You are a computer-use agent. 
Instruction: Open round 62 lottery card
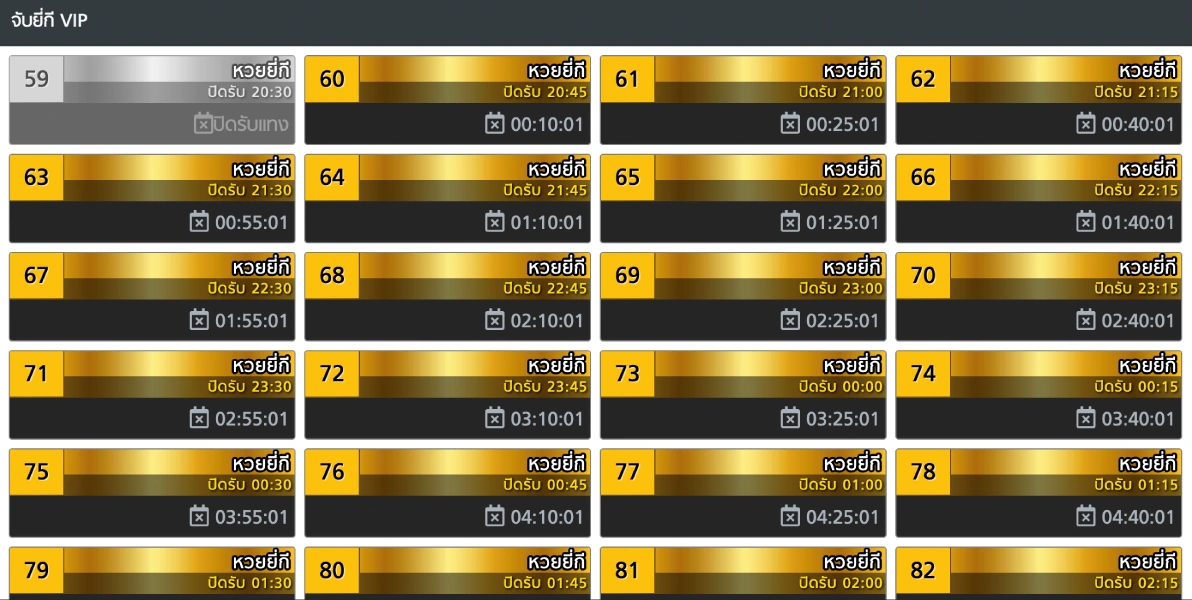click(1038, 100)
